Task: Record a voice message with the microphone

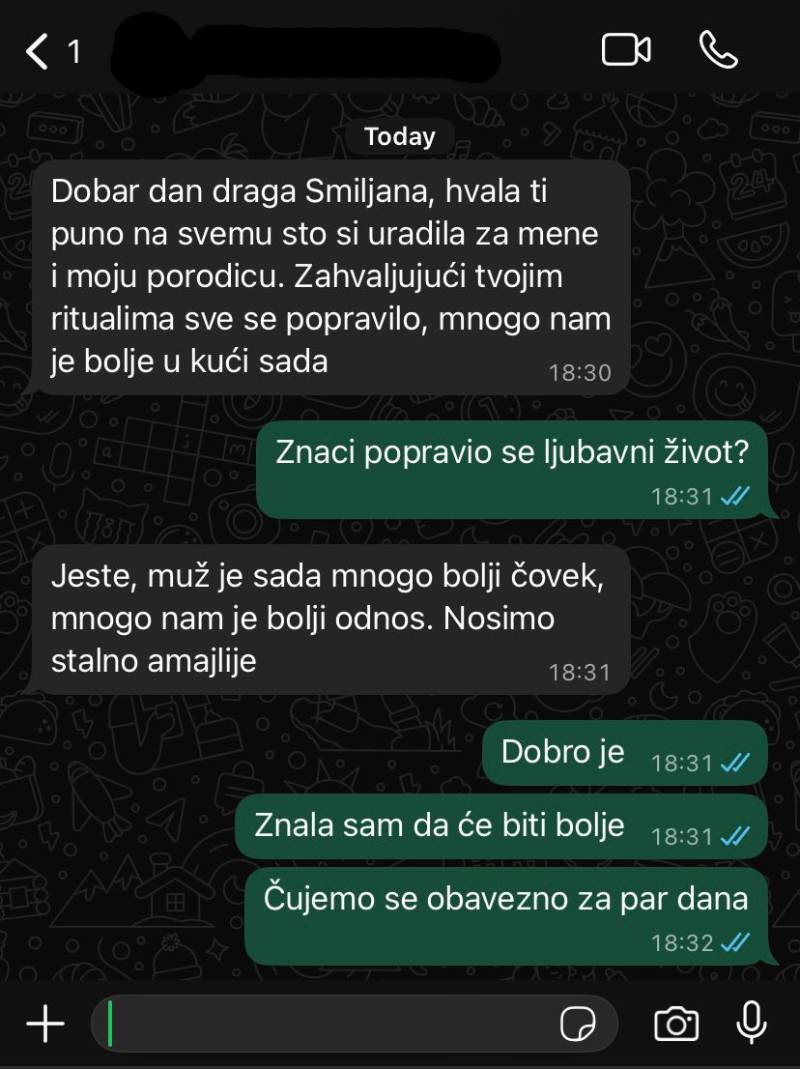Action: tap(751, 1022)
